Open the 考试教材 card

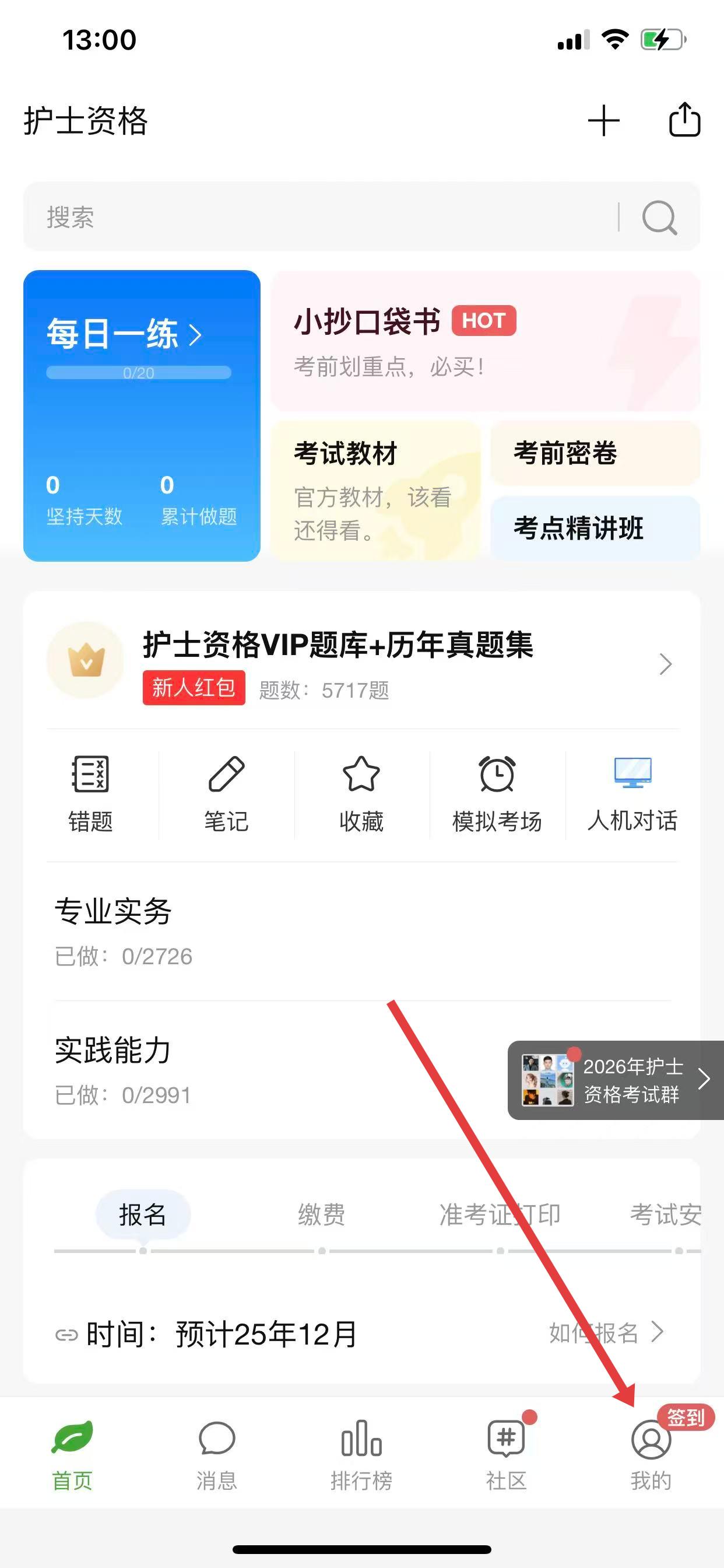pyautogui.click(x=375, y=490)
